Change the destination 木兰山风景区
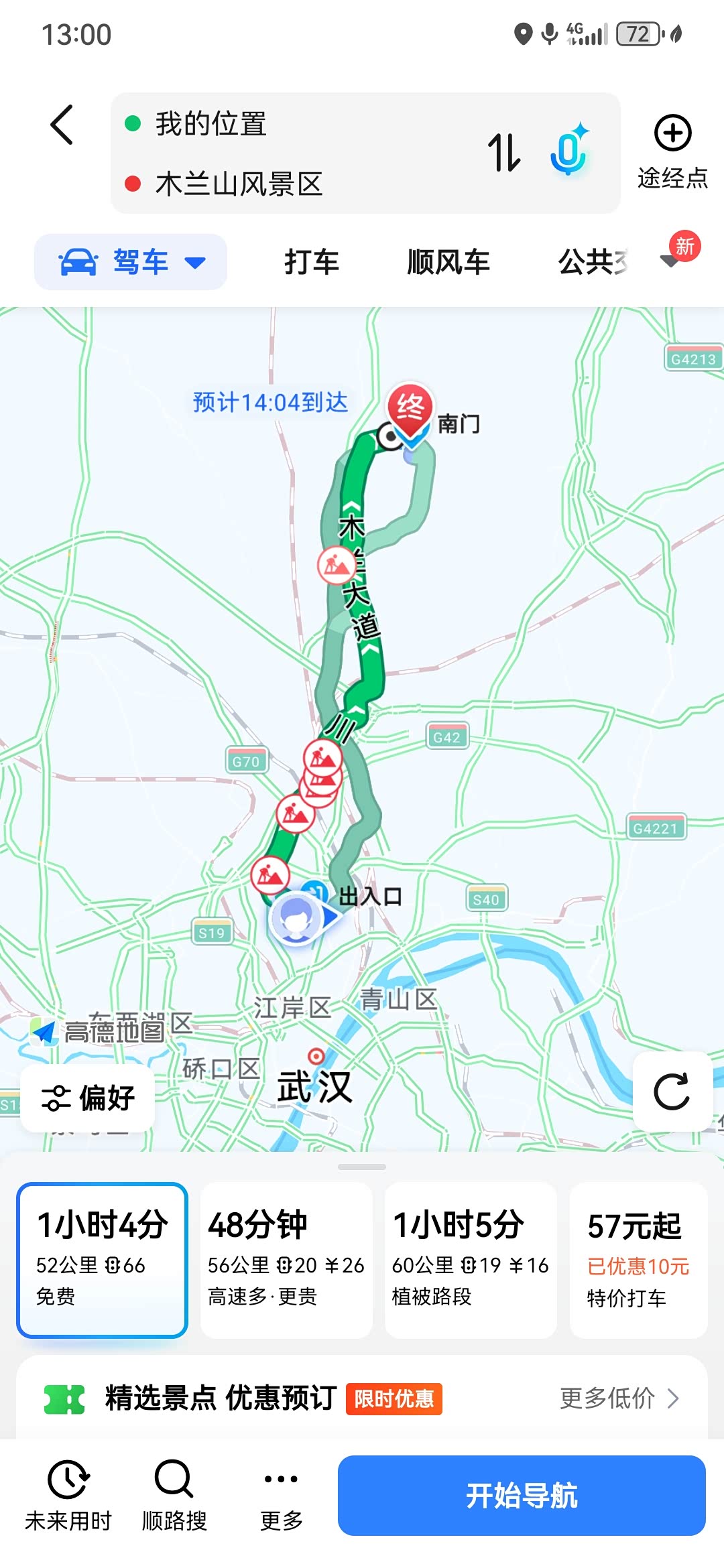 pos(239,184)
